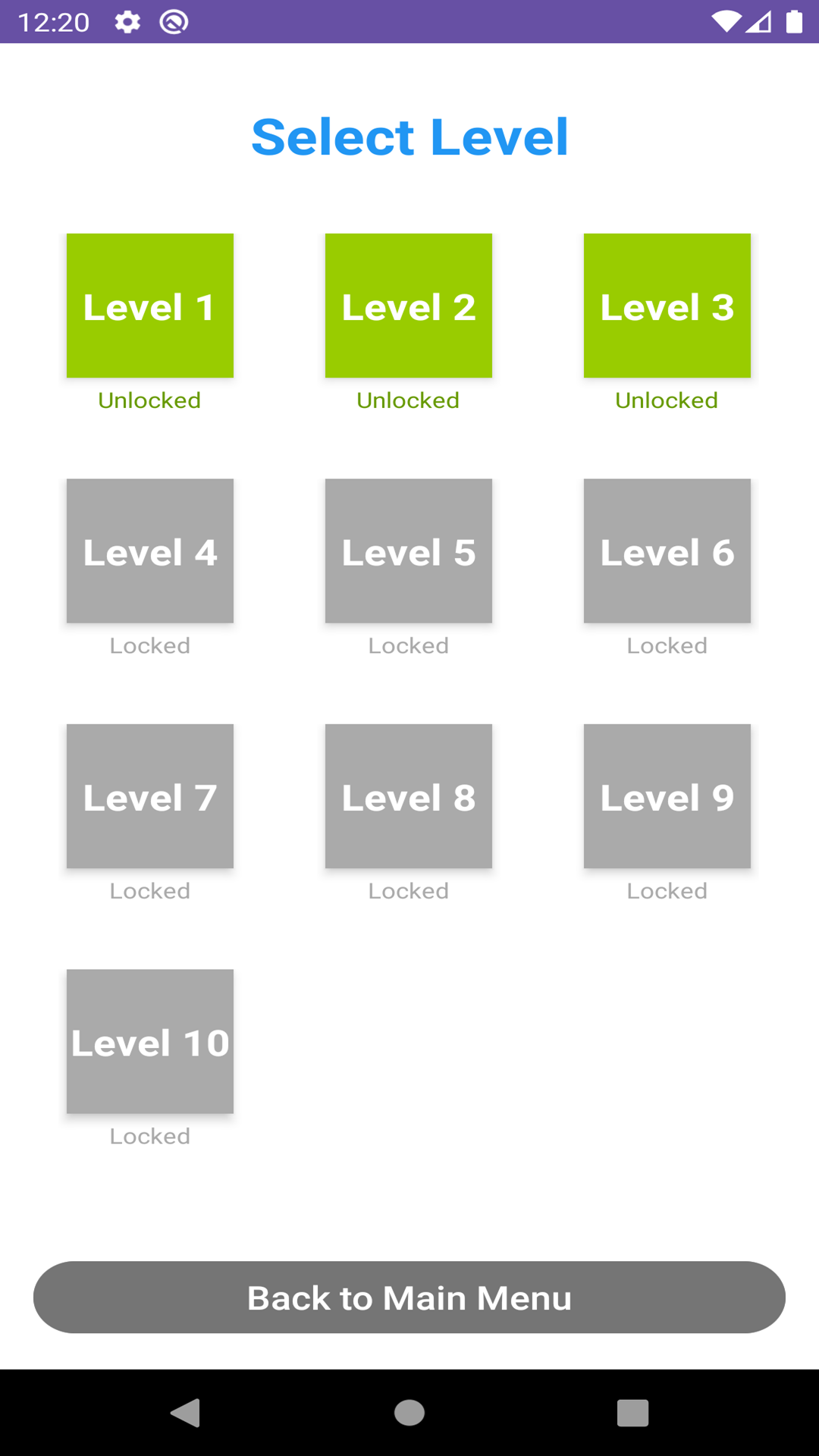Tap the system back button
The width and height of the screenshot is (819, 1456).
[x=185, y=1413]
